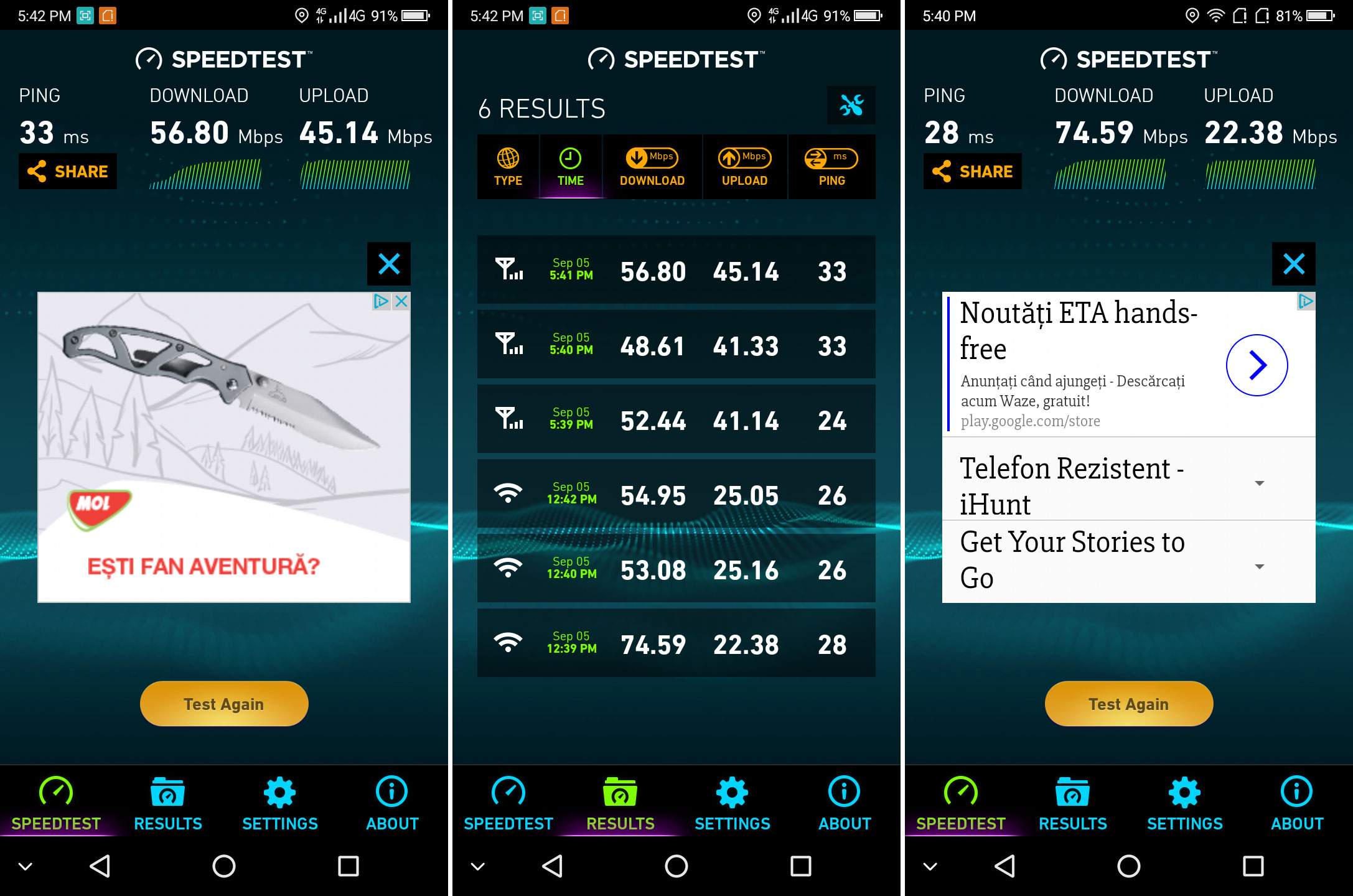Screen dimensions: 1353x896
Task: Expand the Get Your Stories to Go ad
Action: (x=1259, y=567)
